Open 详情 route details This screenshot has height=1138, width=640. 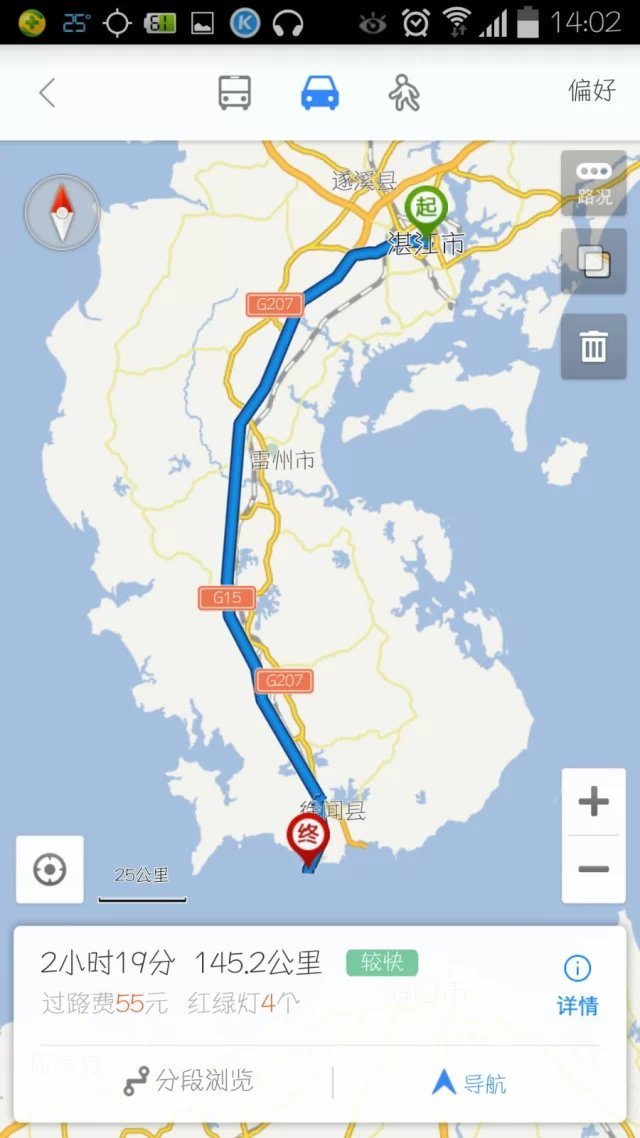coord(577,985)
